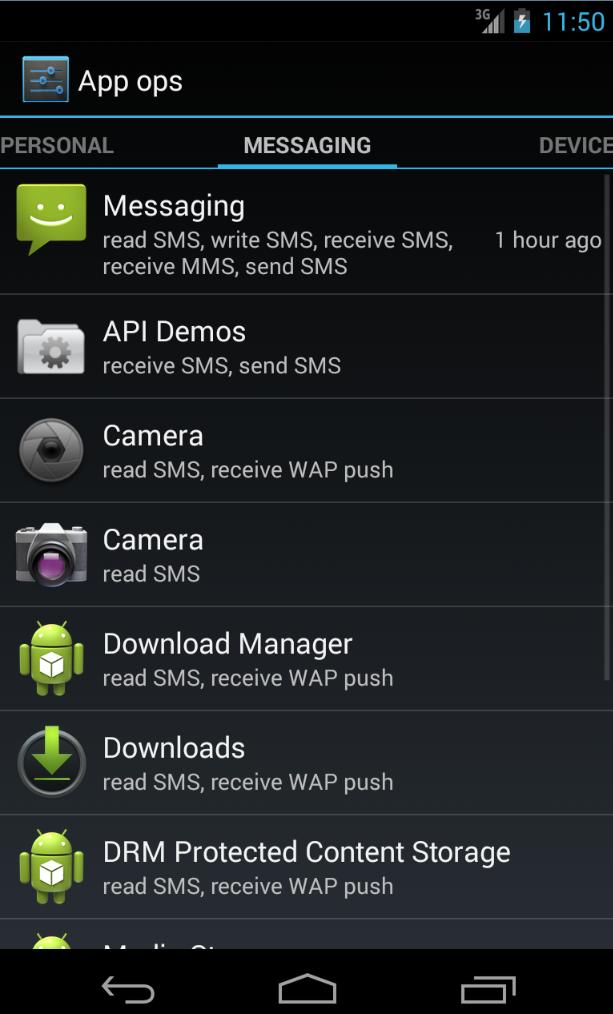The width and height of the screenshot is (613, 1014).
Task: Open Camera with read SMS, receive WAP push
Action: (306, 451)
